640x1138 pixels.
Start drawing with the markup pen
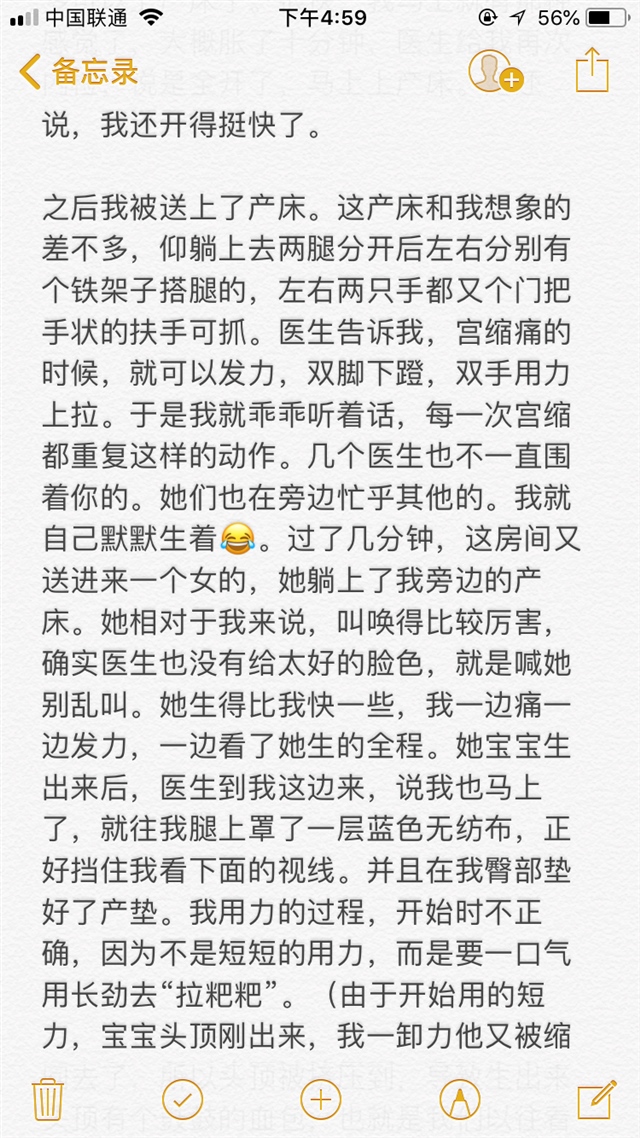459,1098
